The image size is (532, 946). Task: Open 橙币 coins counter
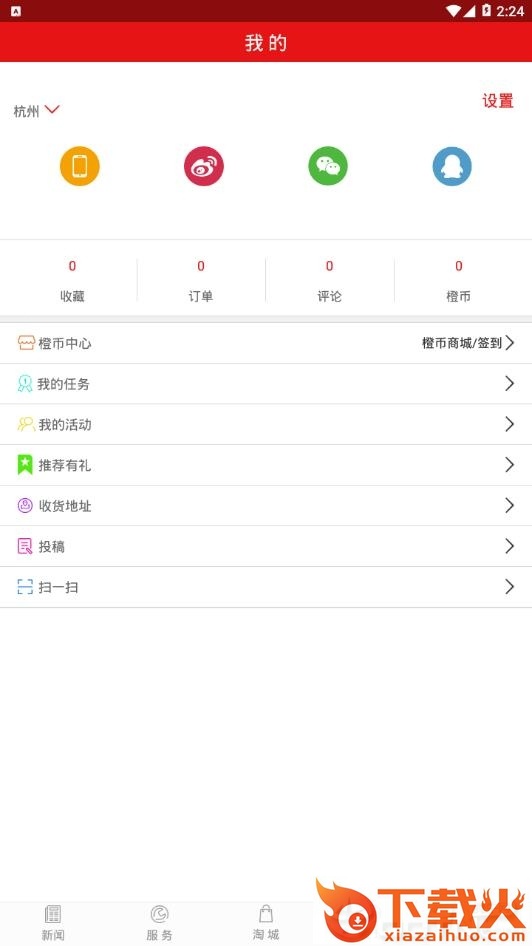458,281
